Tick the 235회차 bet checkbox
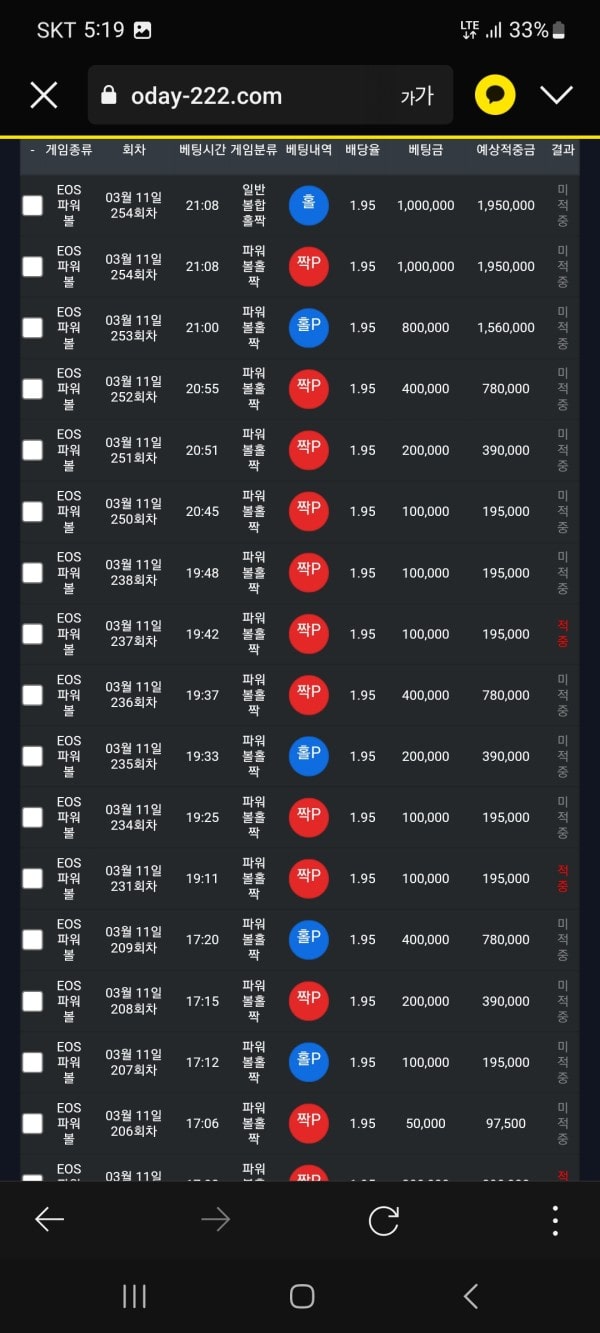 [33, 756]
